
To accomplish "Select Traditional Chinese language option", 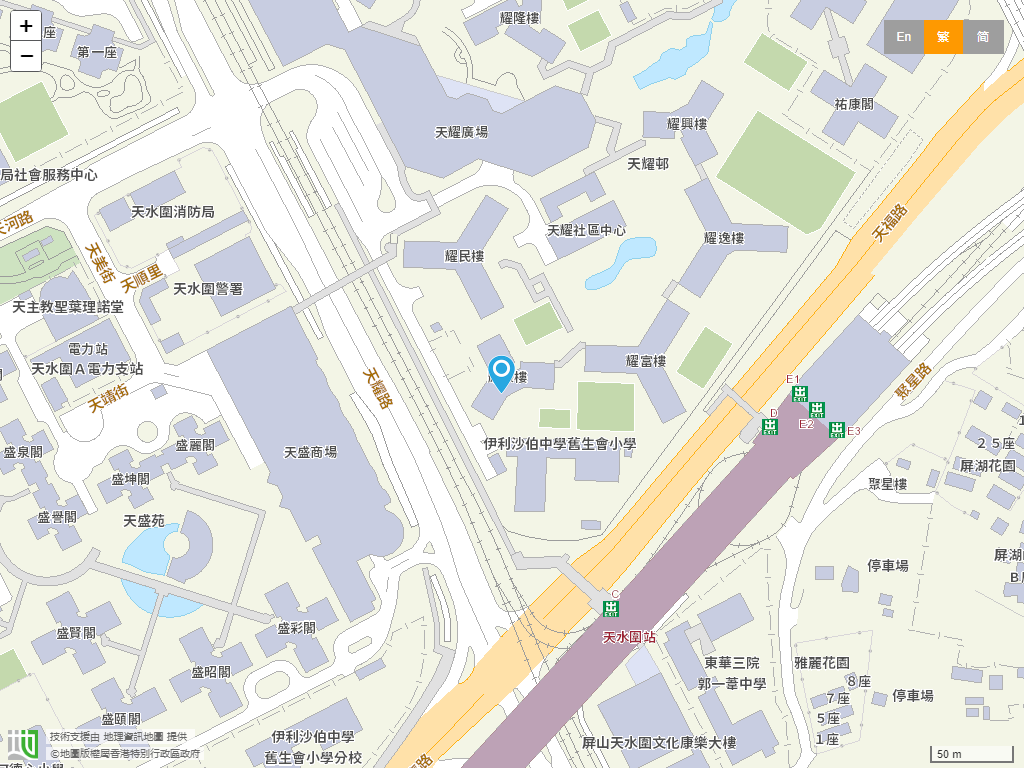I will (x=943, y=37).
